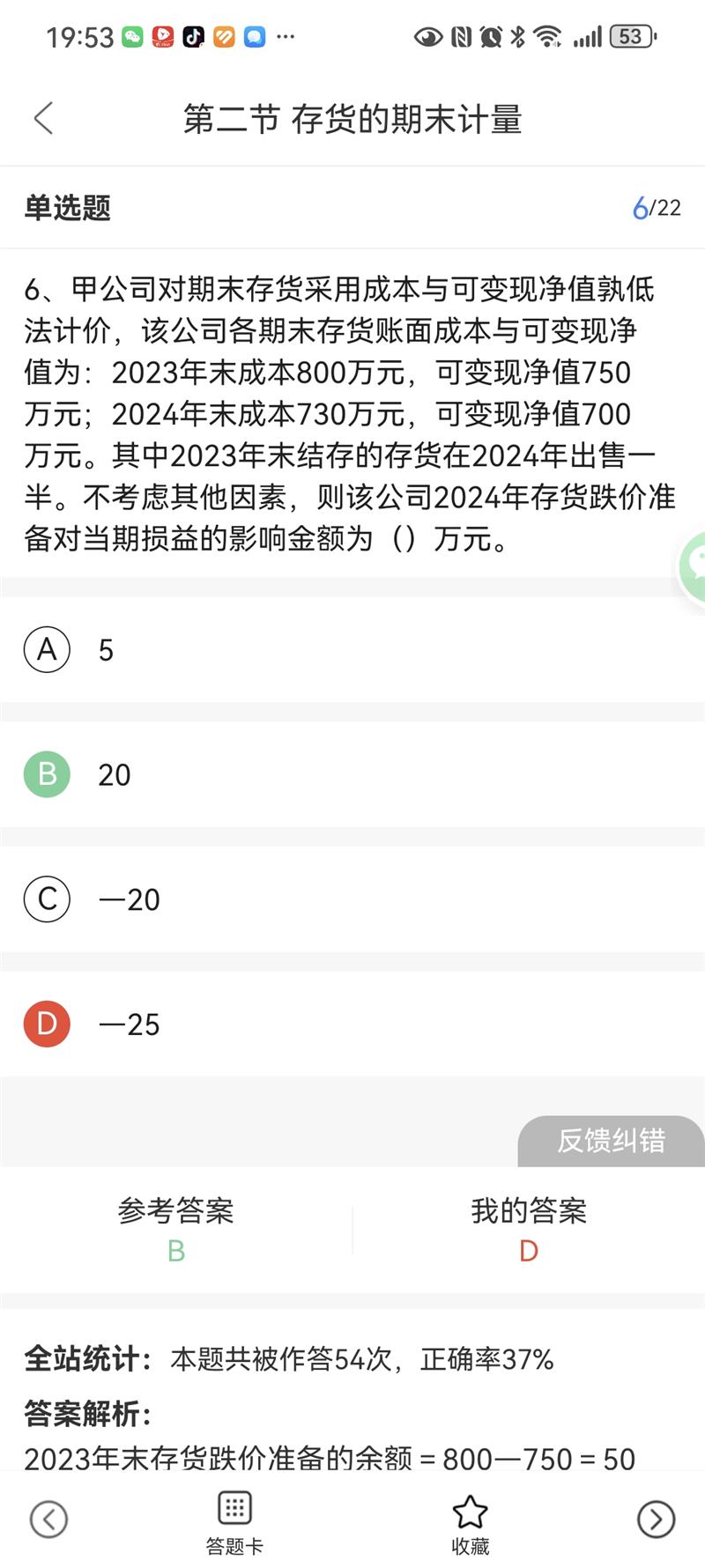Viewport: 705px width, 1568px height.
Task: Open the floating green chat bubble
Action: pyautogui.click(x=694, y=566)
